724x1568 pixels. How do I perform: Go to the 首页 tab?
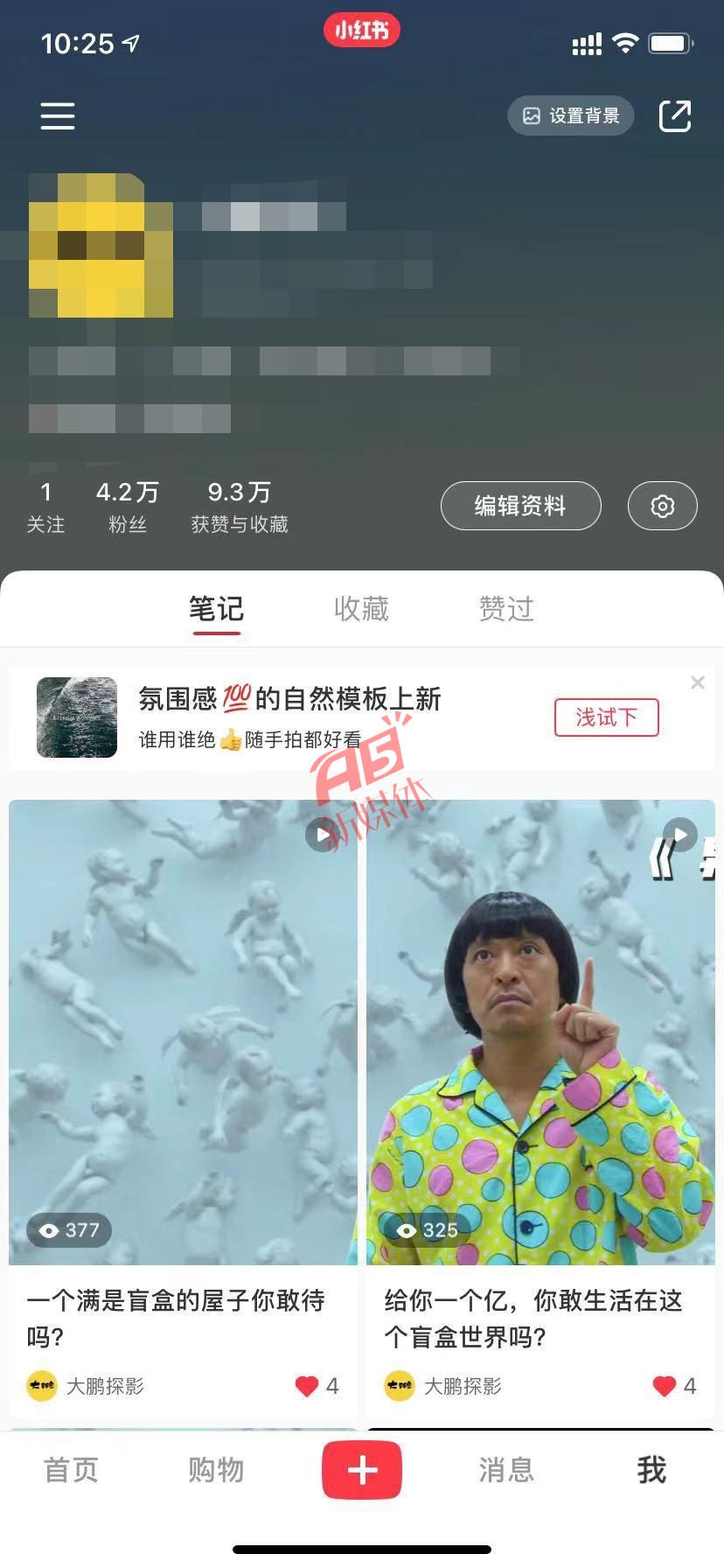(x=71, y=1470)
